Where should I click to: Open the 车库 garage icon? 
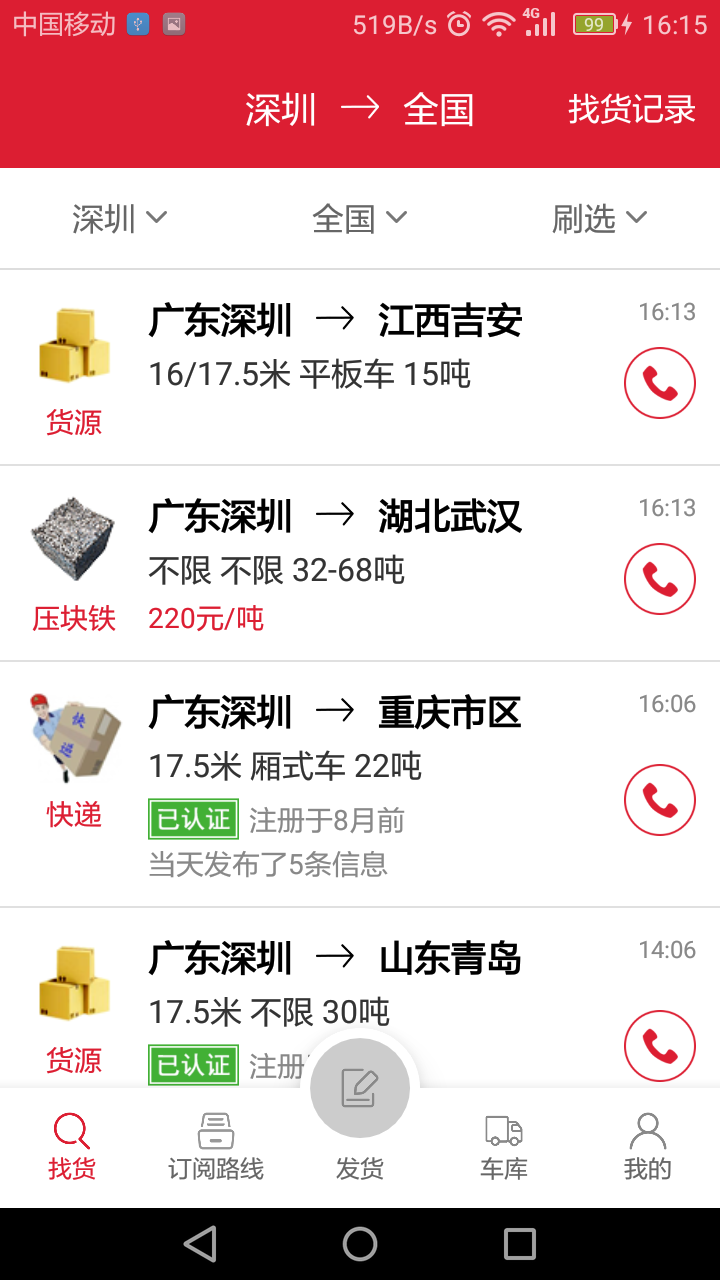(x=503, y=1130)
